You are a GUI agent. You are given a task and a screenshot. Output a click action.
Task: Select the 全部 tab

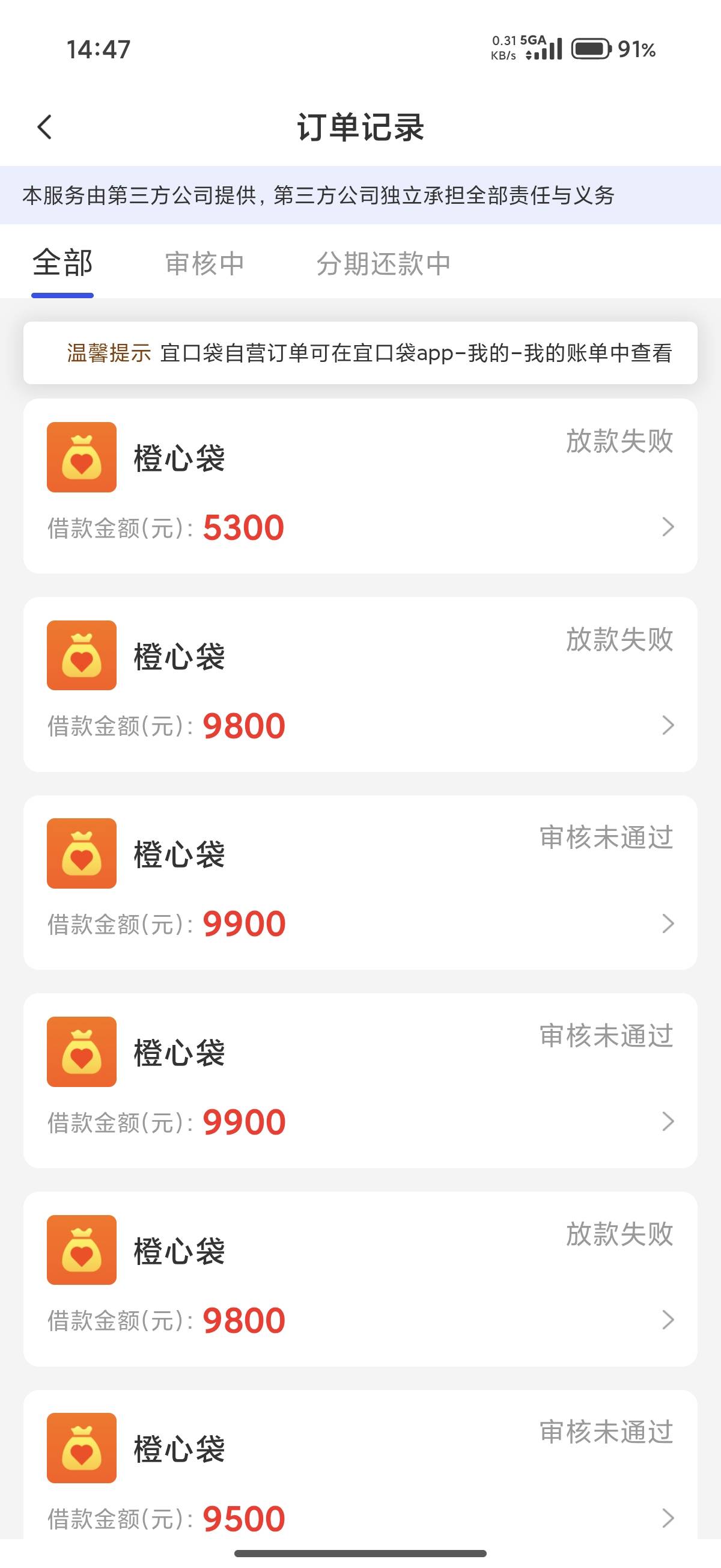pyautogui.click(x=62, y=263)
